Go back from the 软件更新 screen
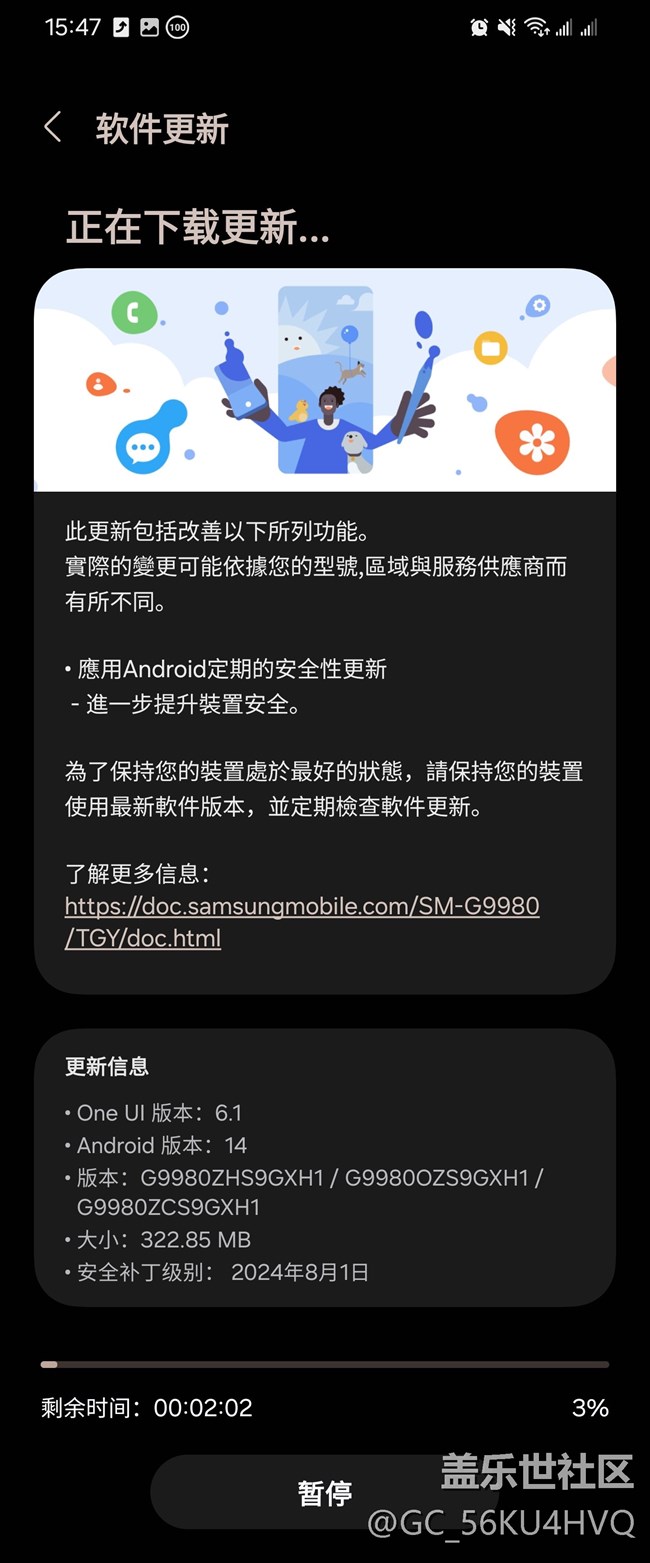Screen dimensions: 650x1563 coord(53,128)
